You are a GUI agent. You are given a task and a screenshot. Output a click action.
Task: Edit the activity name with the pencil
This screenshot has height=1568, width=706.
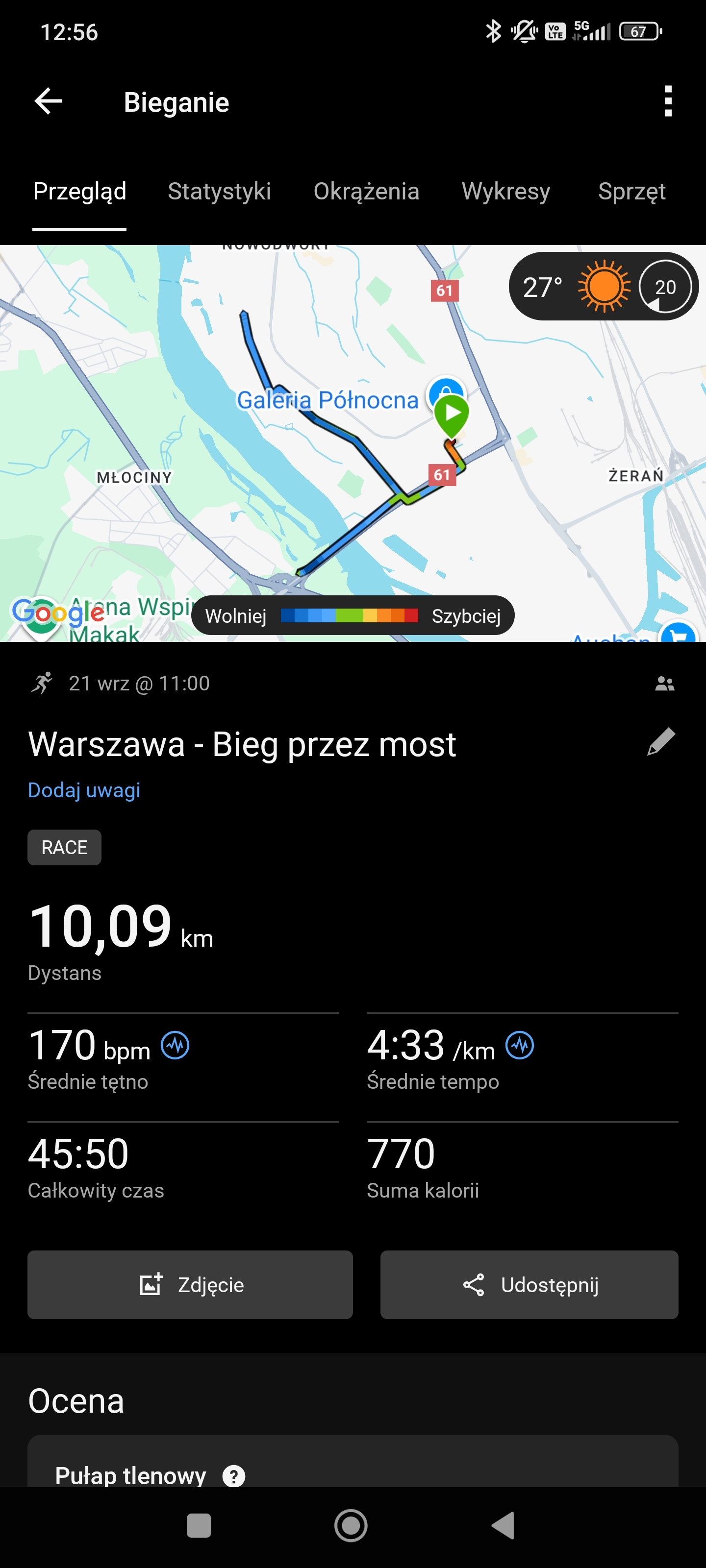(x=661, y=741)
